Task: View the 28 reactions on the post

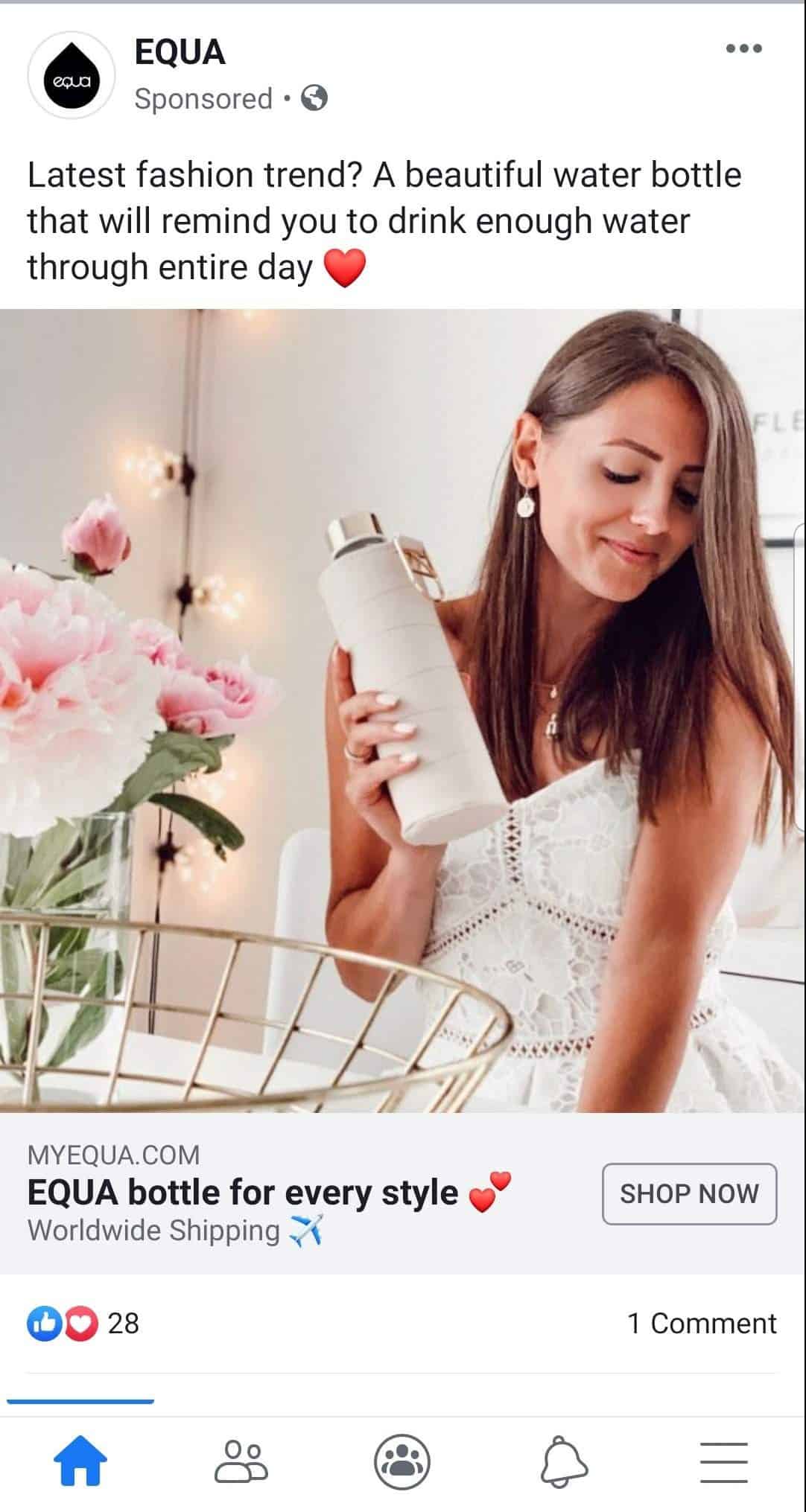Action: coord(83,1323)
